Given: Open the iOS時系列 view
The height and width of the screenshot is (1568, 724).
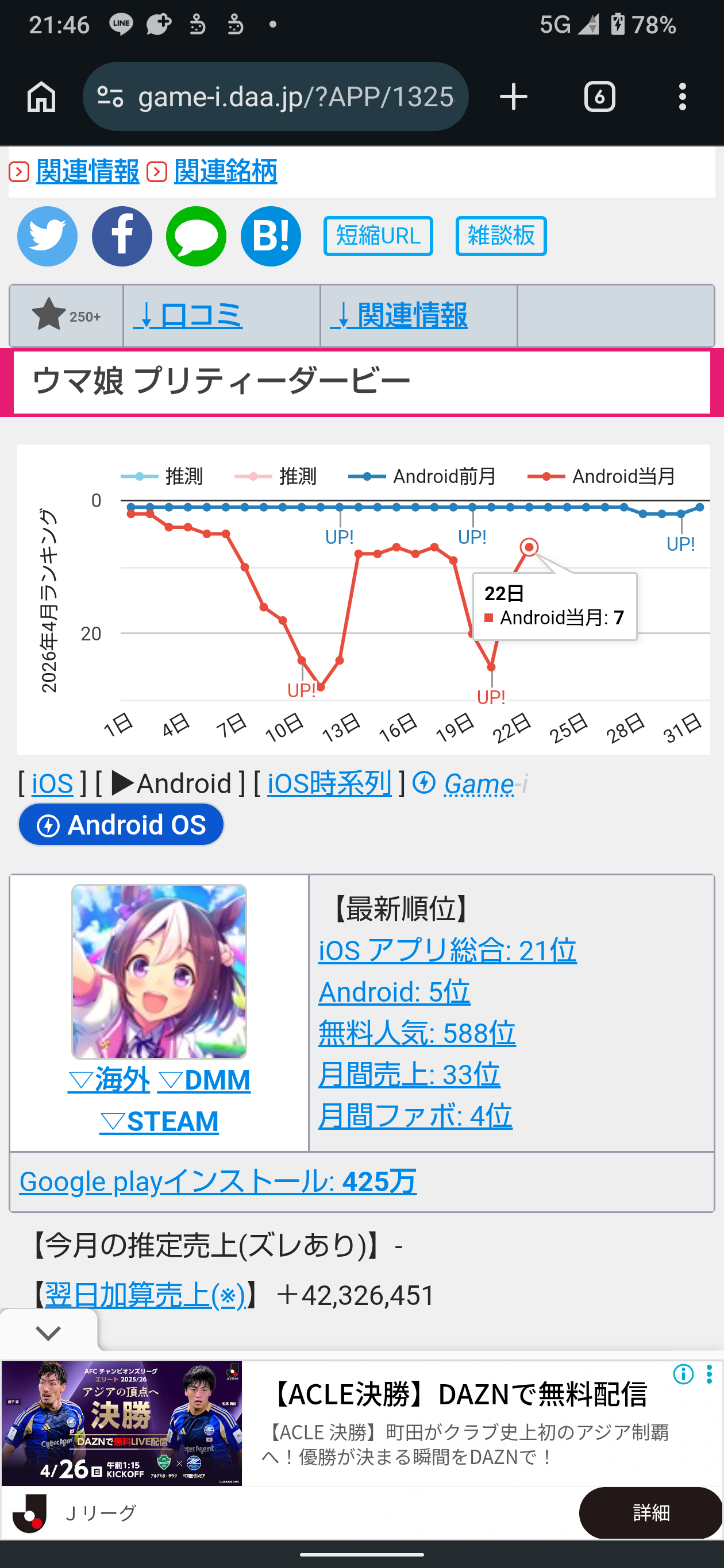Looking at the screenshot, I should point(329,783).
